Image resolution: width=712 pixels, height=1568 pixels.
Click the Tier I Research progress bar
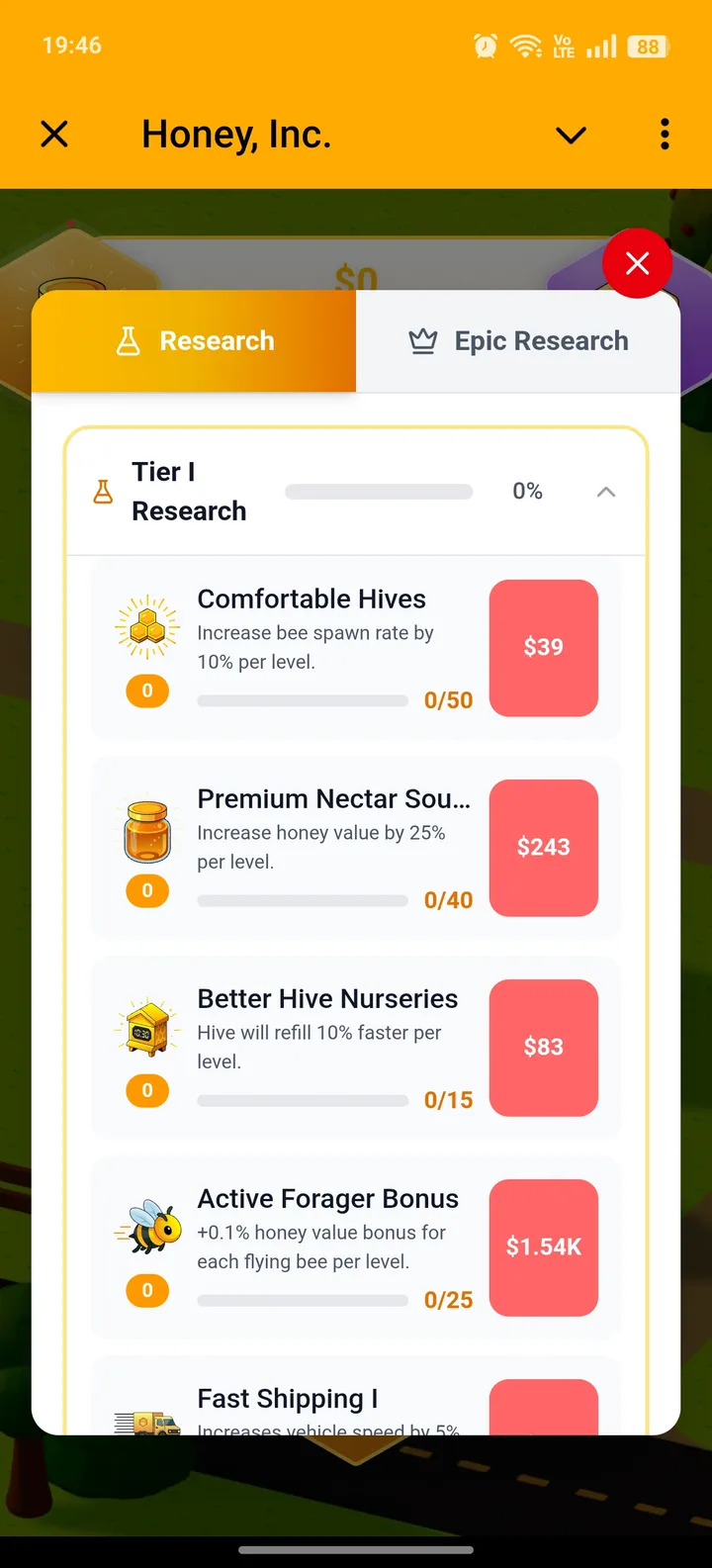[x=379, y=491]
